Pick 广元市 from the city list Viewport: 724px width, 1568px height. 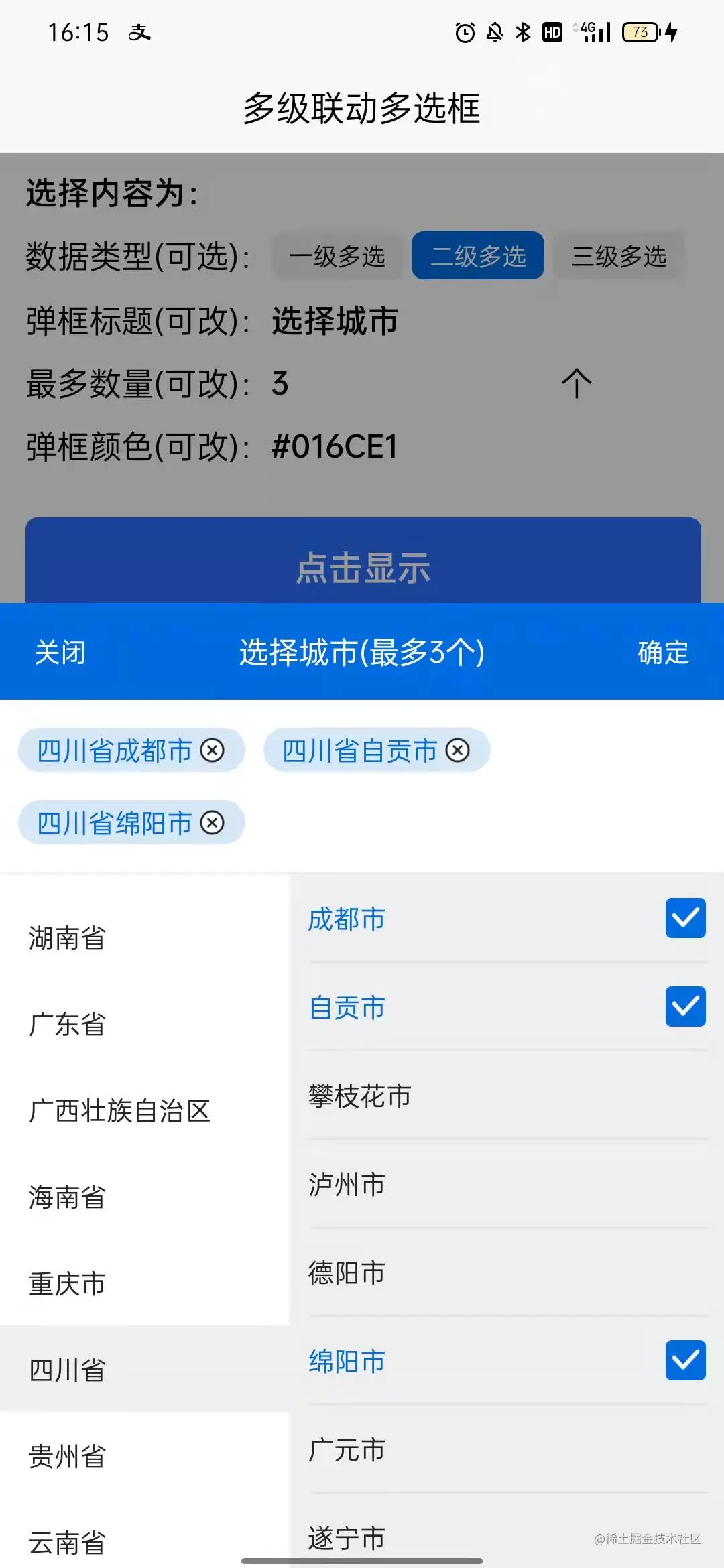point(347,1450)
